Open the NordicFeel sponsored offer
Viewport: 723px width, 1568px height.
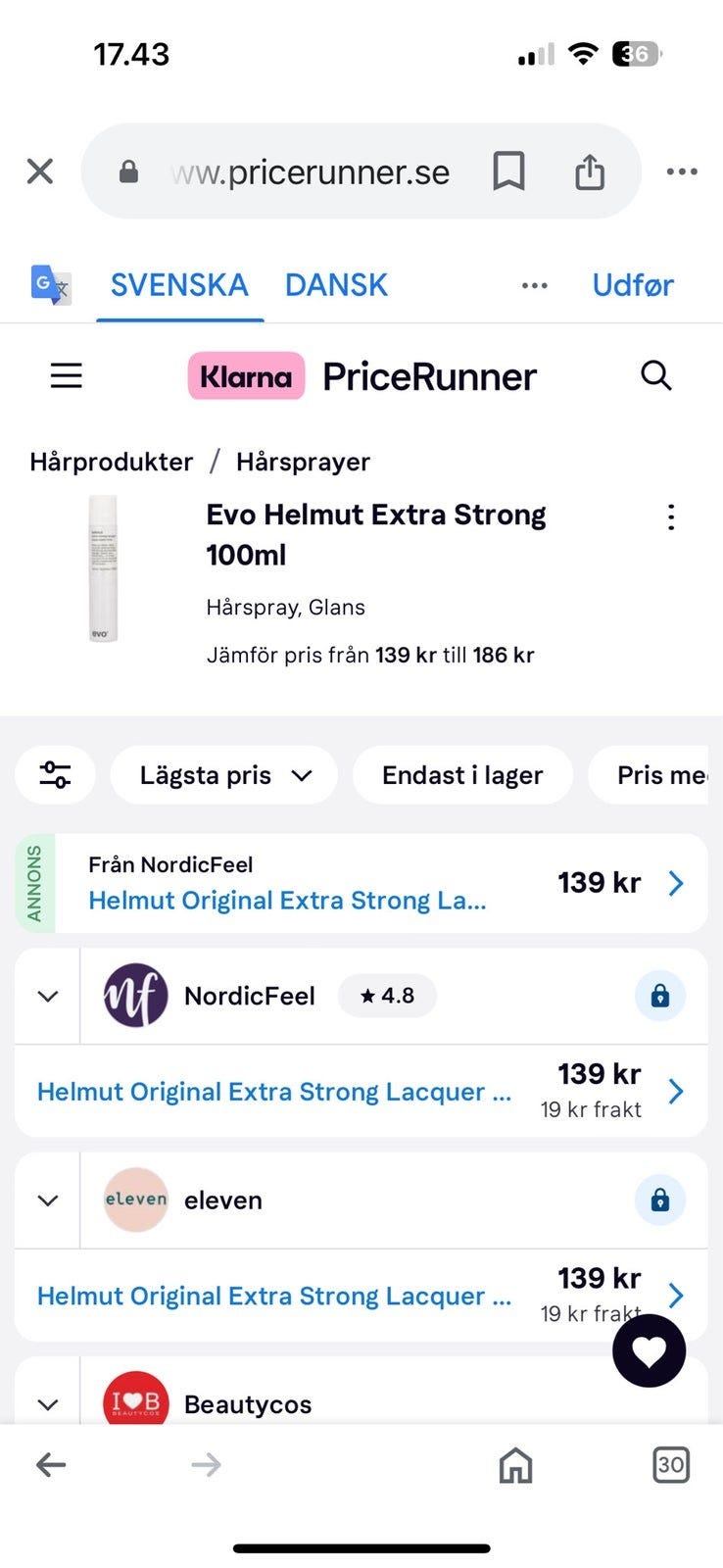[382, 884]
